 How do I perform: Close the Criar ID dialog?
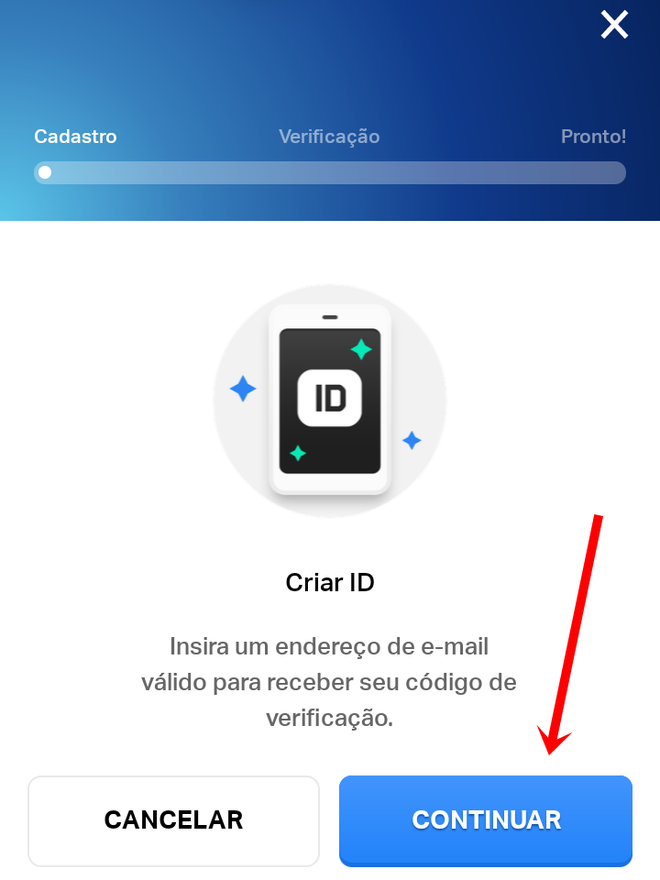[x=614, y=24]
